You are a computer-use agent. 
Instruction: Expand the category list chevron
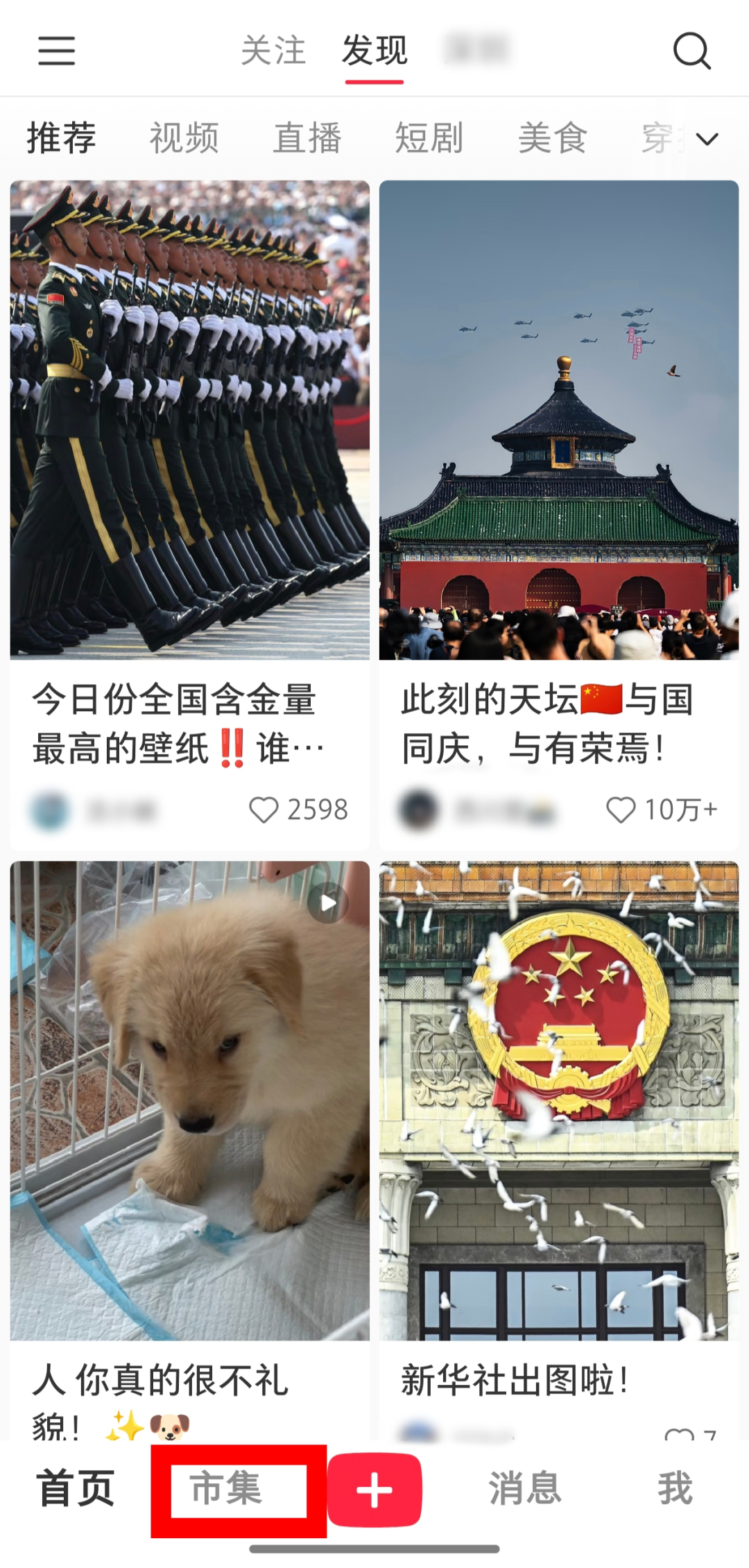(x=707, y=139)
